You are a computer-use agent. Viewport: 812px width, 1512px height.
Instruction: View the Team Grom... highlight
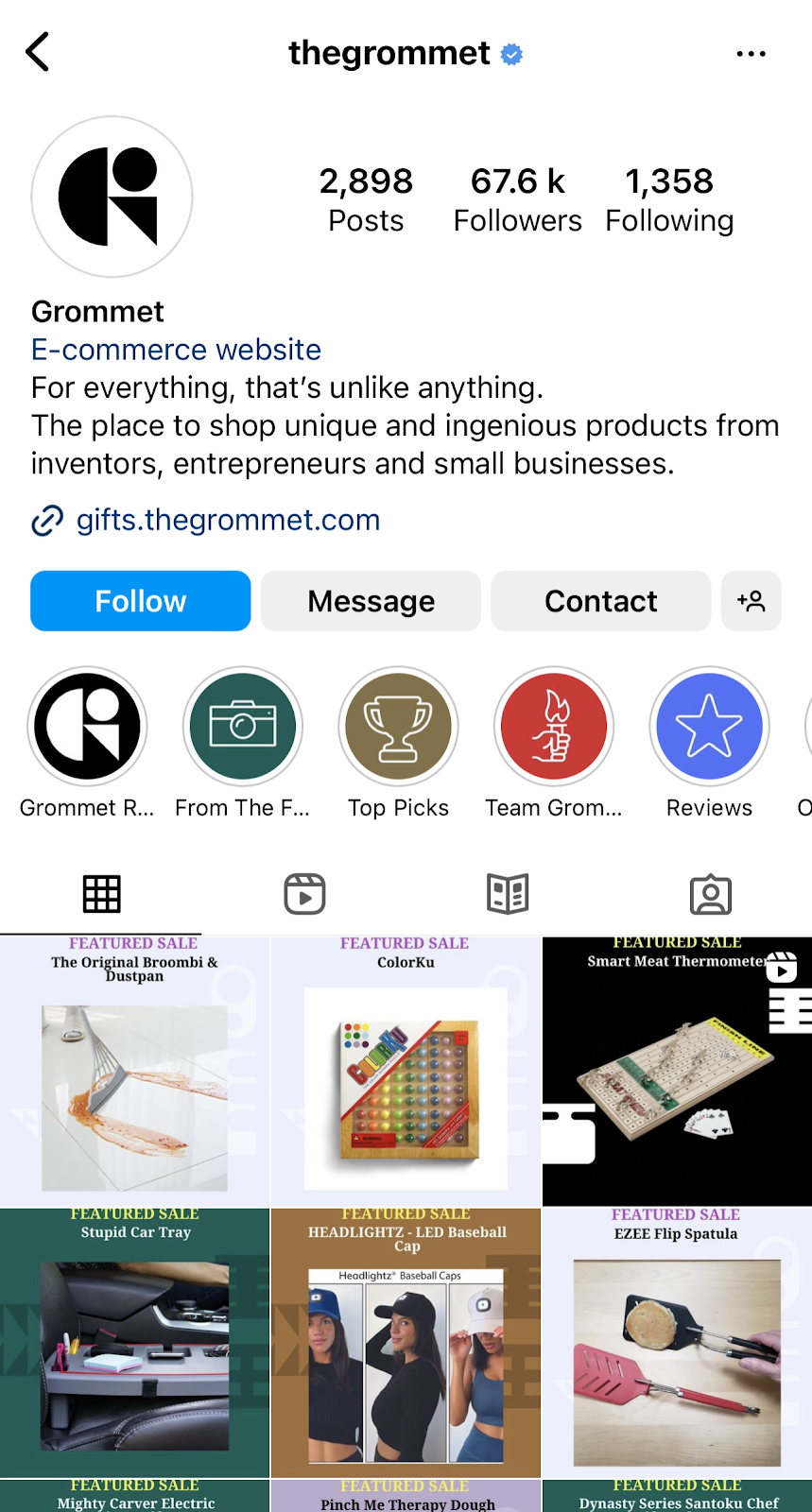coord(554,727)
